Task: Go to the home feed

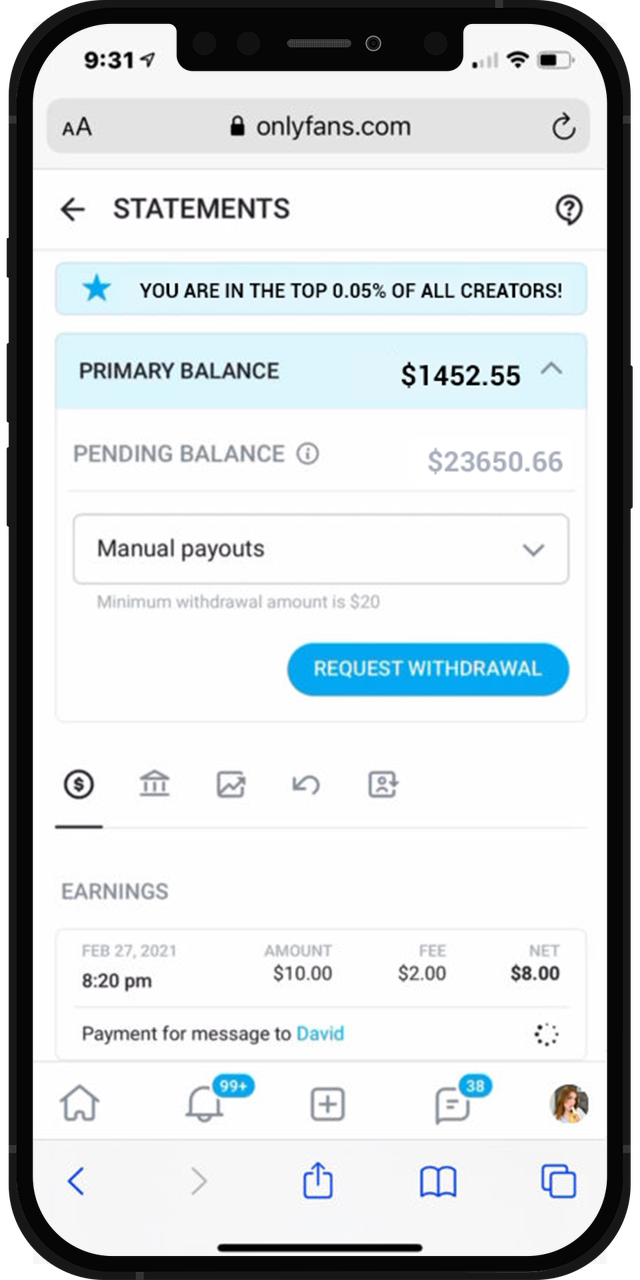Action: (x=80, y=1105)
